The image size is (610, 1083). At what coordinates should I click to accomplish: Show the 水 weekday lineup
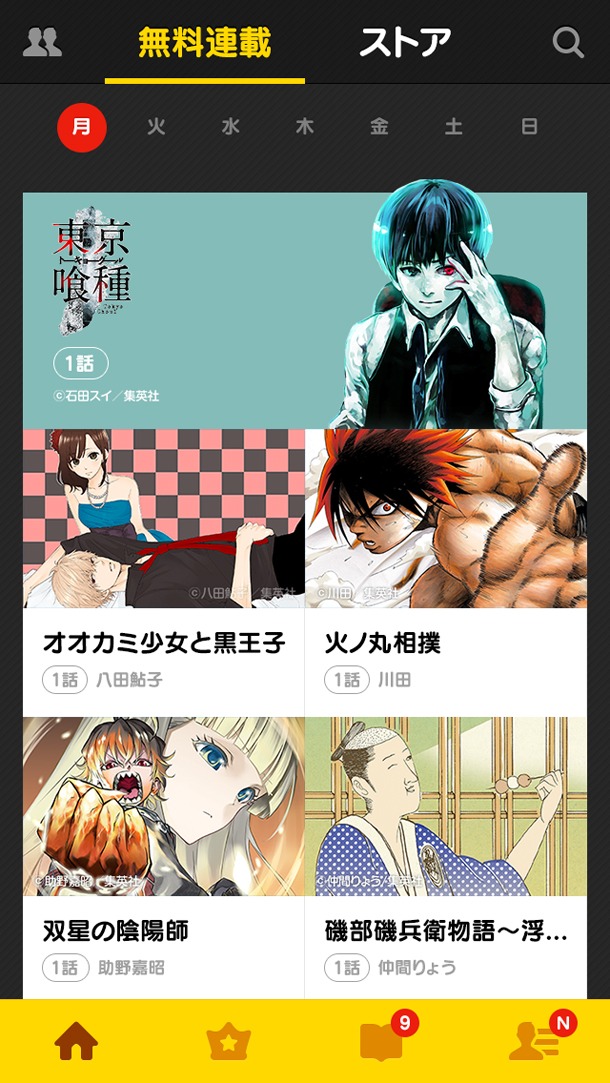[x=231, y=127]
